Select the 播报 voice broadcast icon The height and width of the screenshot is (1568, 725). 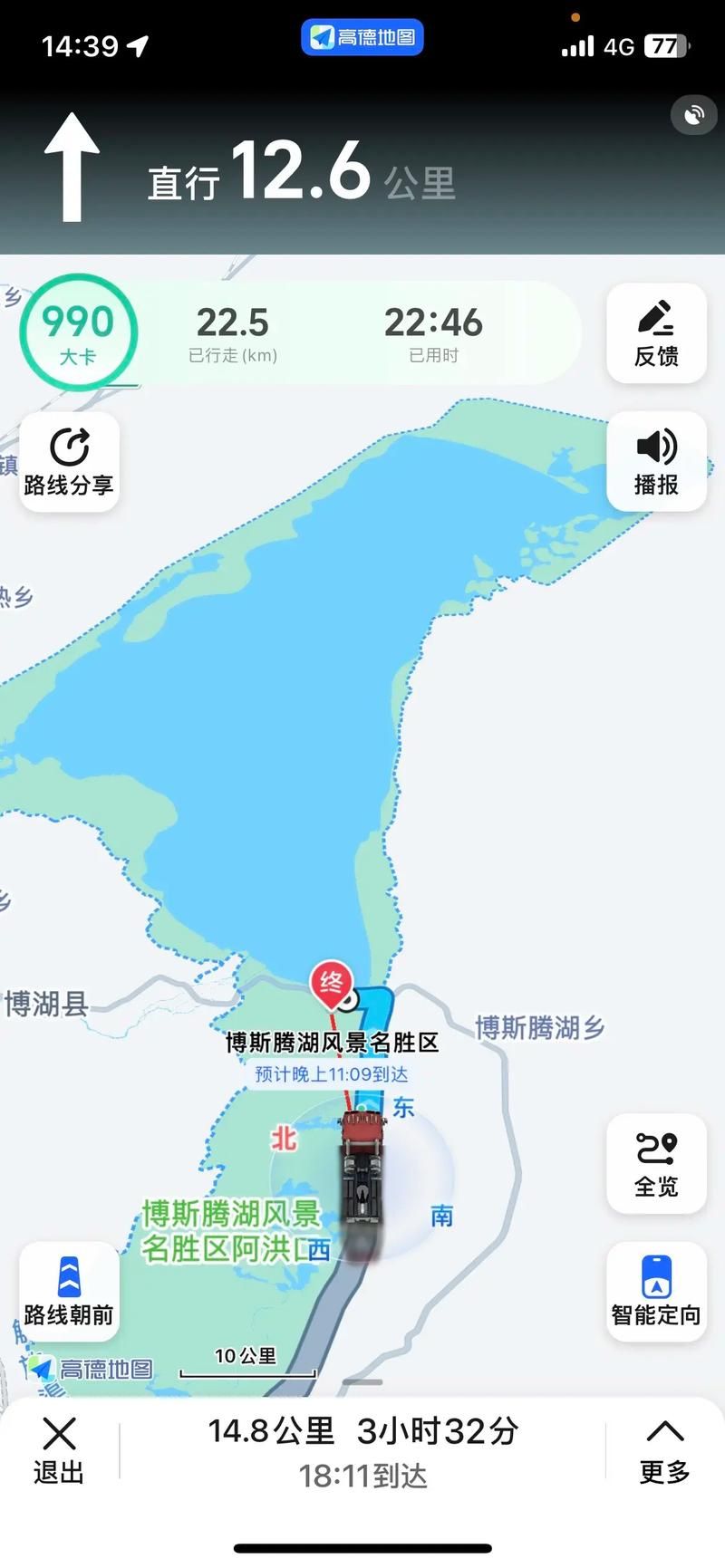tap(656, 461)
